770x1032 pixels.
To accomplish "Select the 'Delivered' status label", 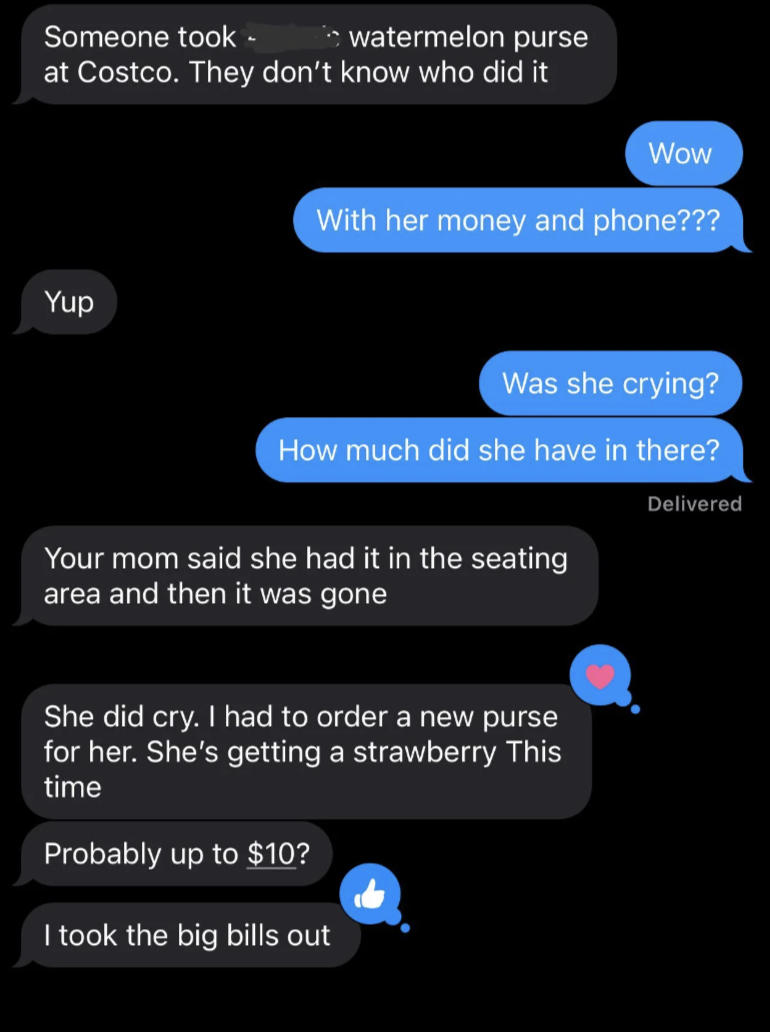I will (x=694, y=504).
